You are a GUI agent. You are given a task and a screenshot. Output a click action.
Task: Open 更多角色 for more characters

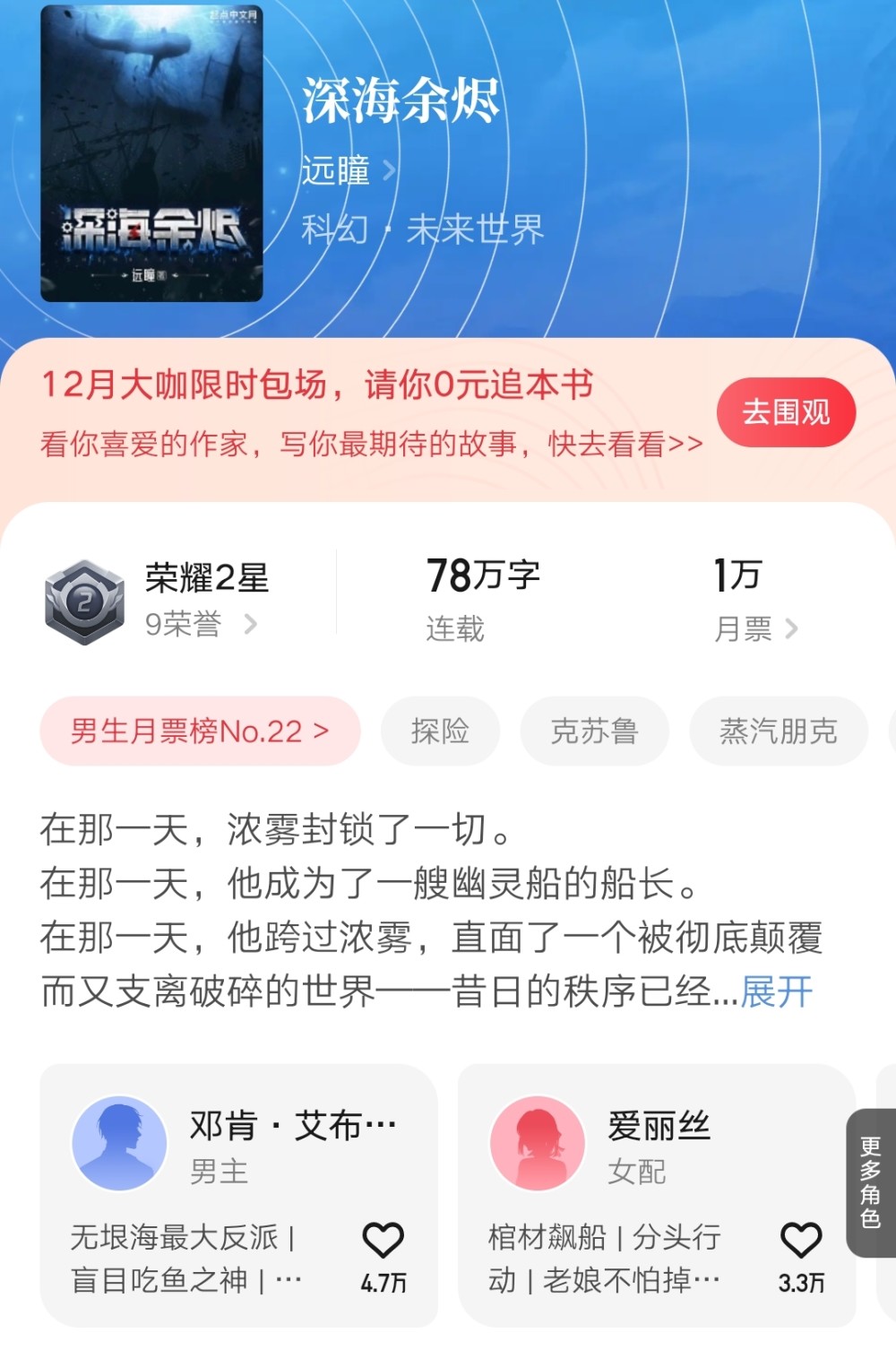click(870, 1181)
